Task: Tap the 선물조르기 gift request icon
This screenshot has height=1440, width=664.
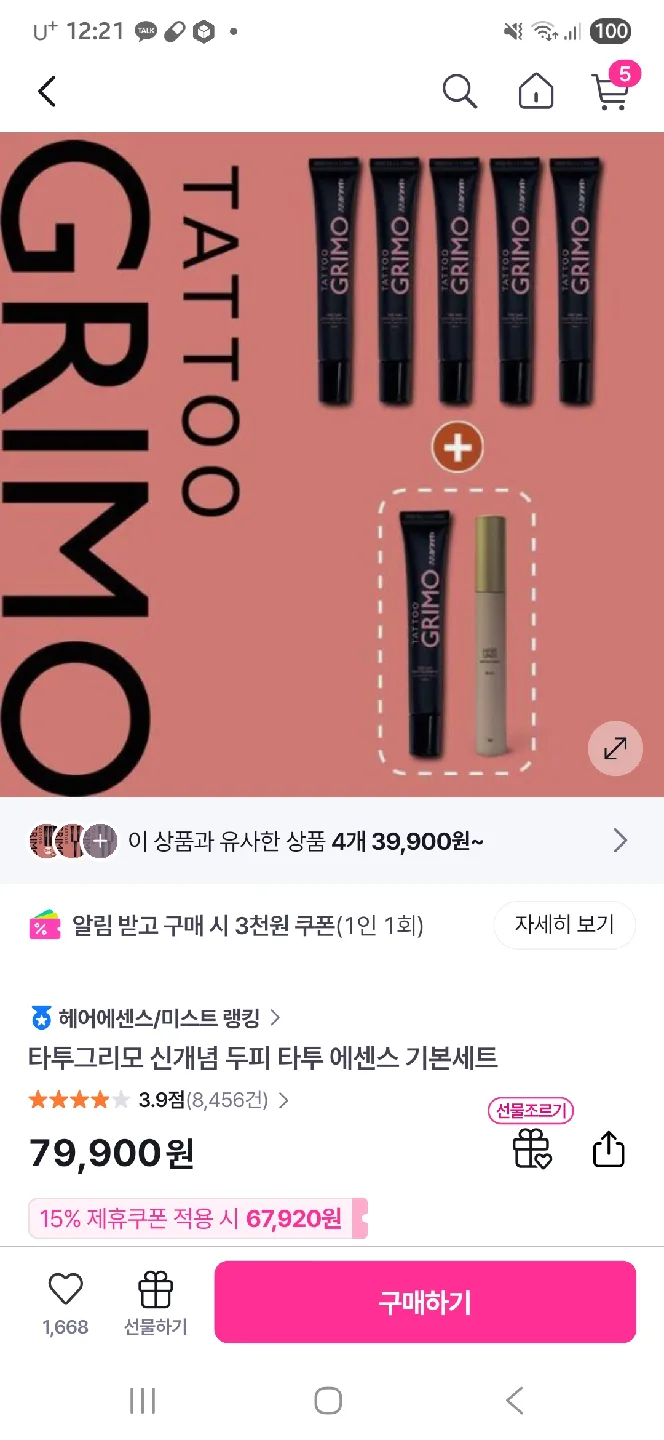Action: click(x=531, y=1146)
